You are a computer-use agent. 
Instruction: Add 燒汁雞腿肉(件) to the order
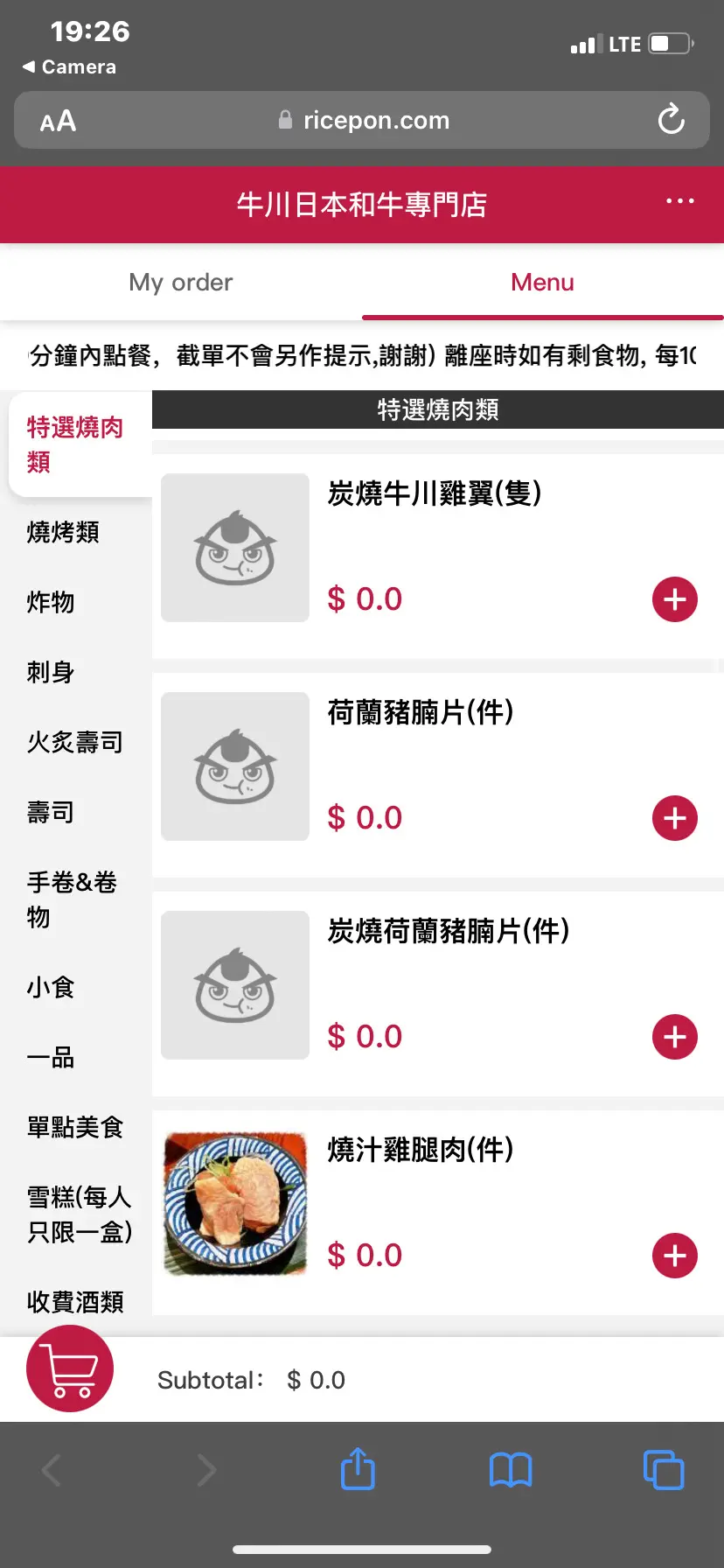[674, 1256]
